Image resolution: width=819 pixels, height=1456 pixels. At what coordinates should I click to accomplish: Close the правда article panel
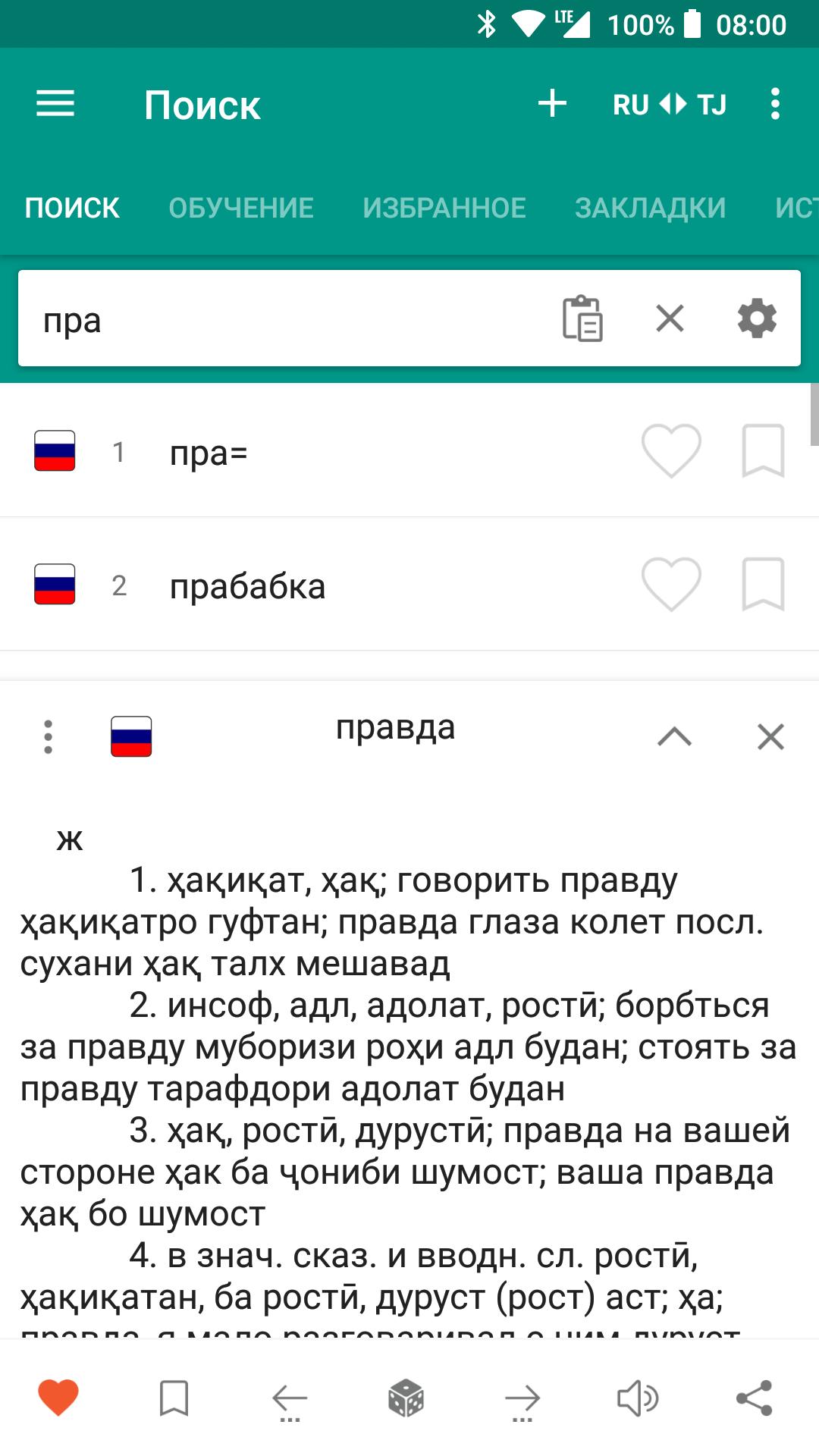point(770,736)
